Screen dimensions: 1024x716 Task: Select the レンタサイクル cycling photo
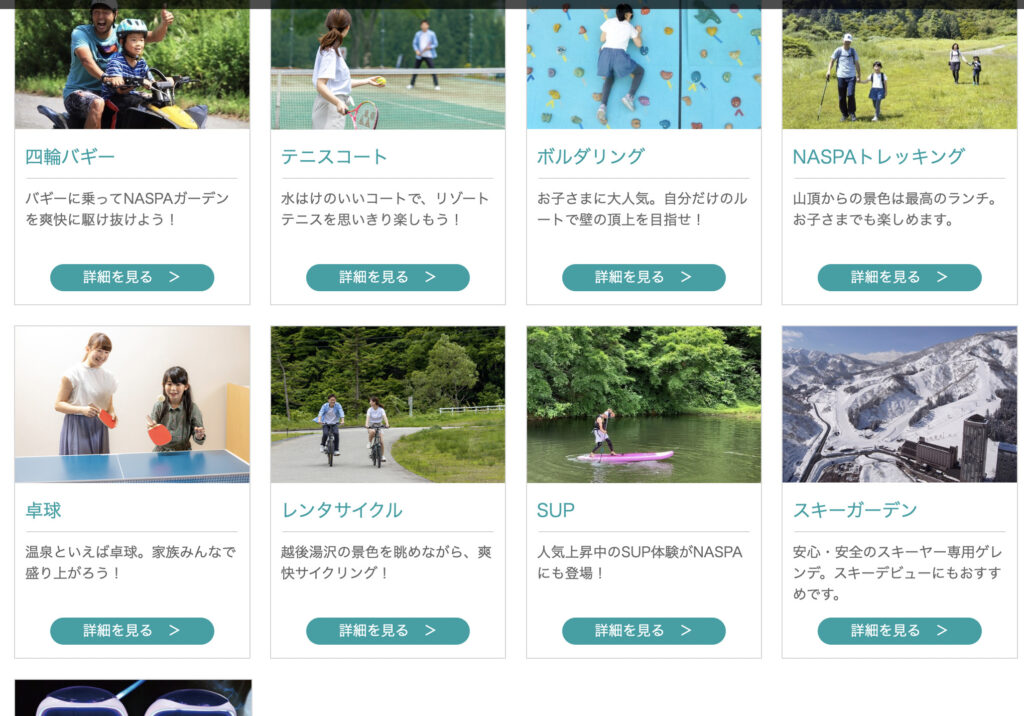pyautogui.click(x=388, y=404)
